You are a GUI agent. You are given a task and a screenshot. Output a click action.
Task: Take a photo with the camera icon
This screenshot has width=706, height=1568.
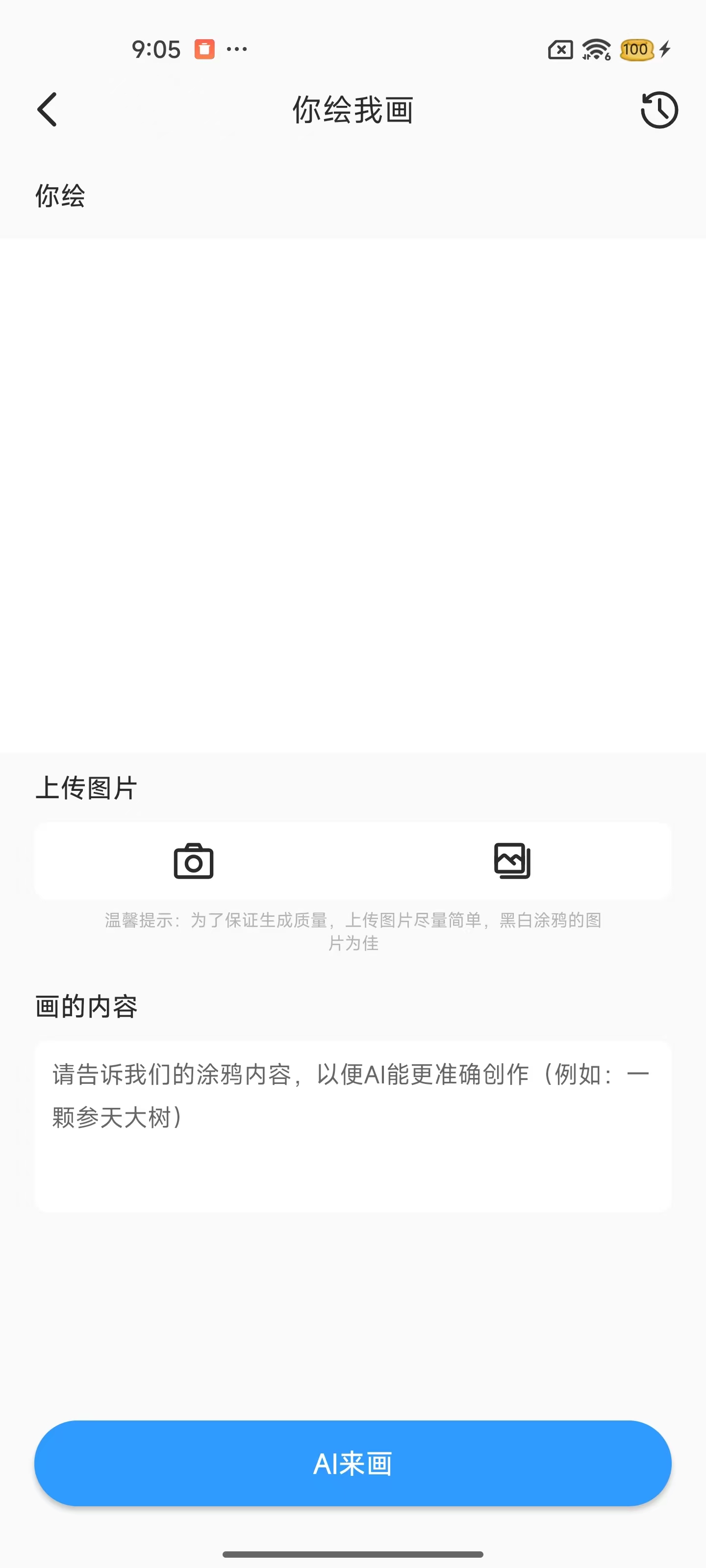point(194,861)
